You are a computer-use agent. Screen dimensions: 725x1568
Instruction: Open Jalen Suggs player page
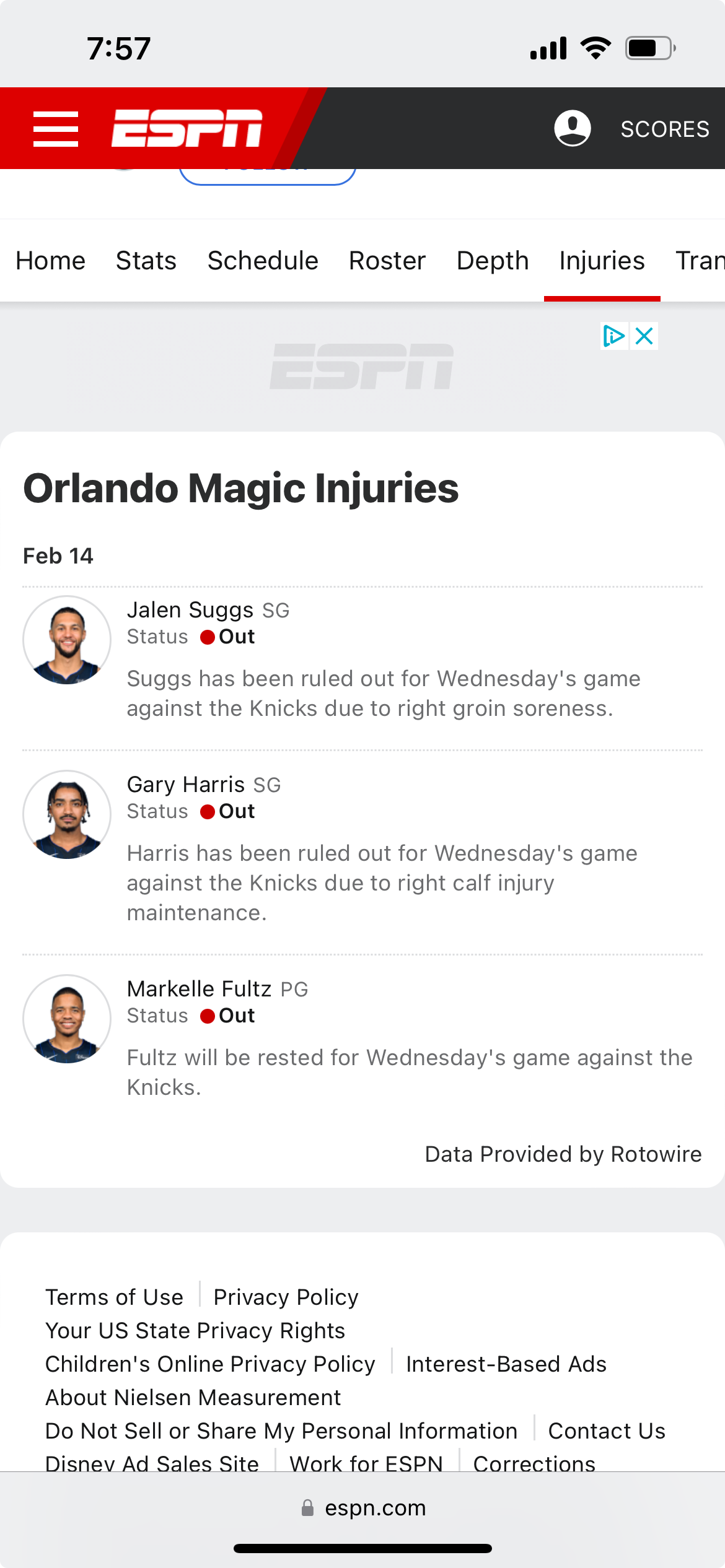pos(190,610)
